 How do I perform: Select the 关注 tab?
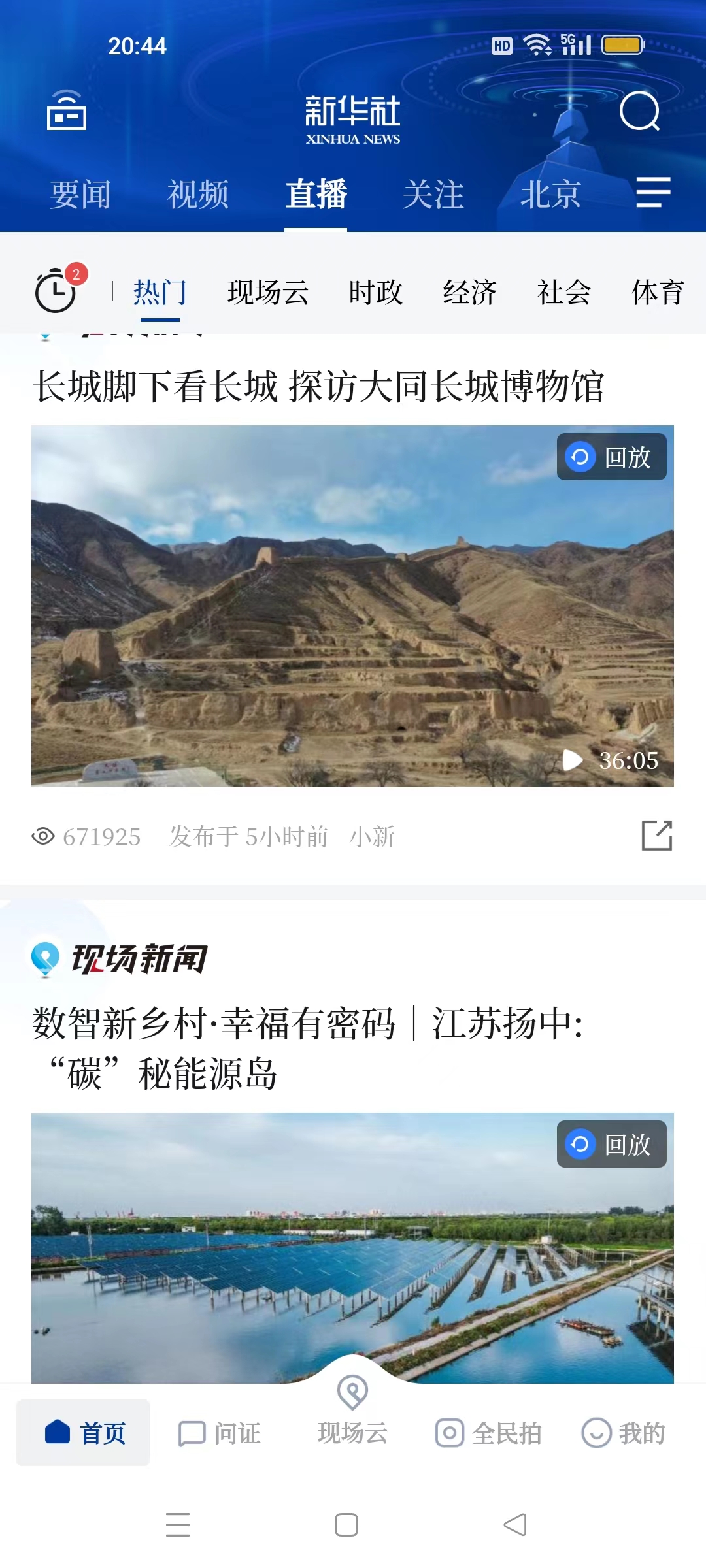433,194
